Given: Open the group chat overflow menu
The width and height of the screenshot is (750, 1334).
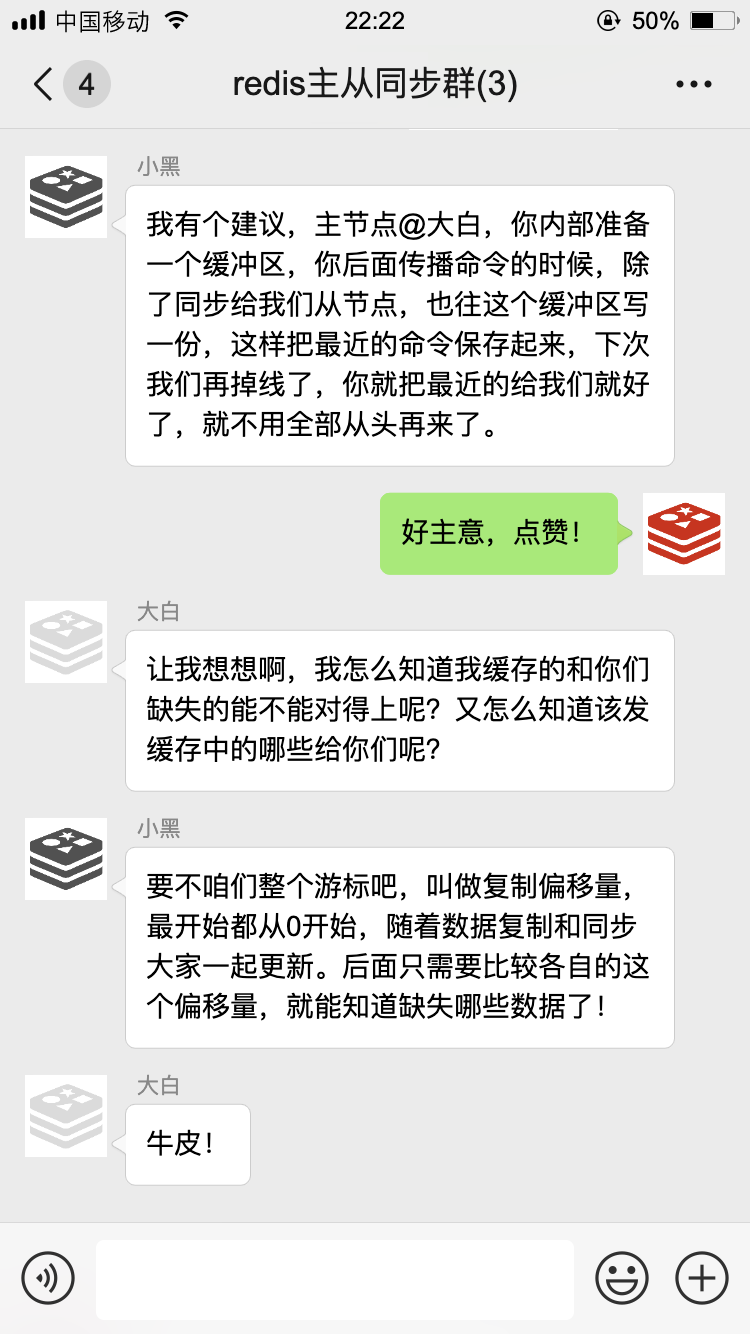Looking at the screenshot, I should coord(694,85).
